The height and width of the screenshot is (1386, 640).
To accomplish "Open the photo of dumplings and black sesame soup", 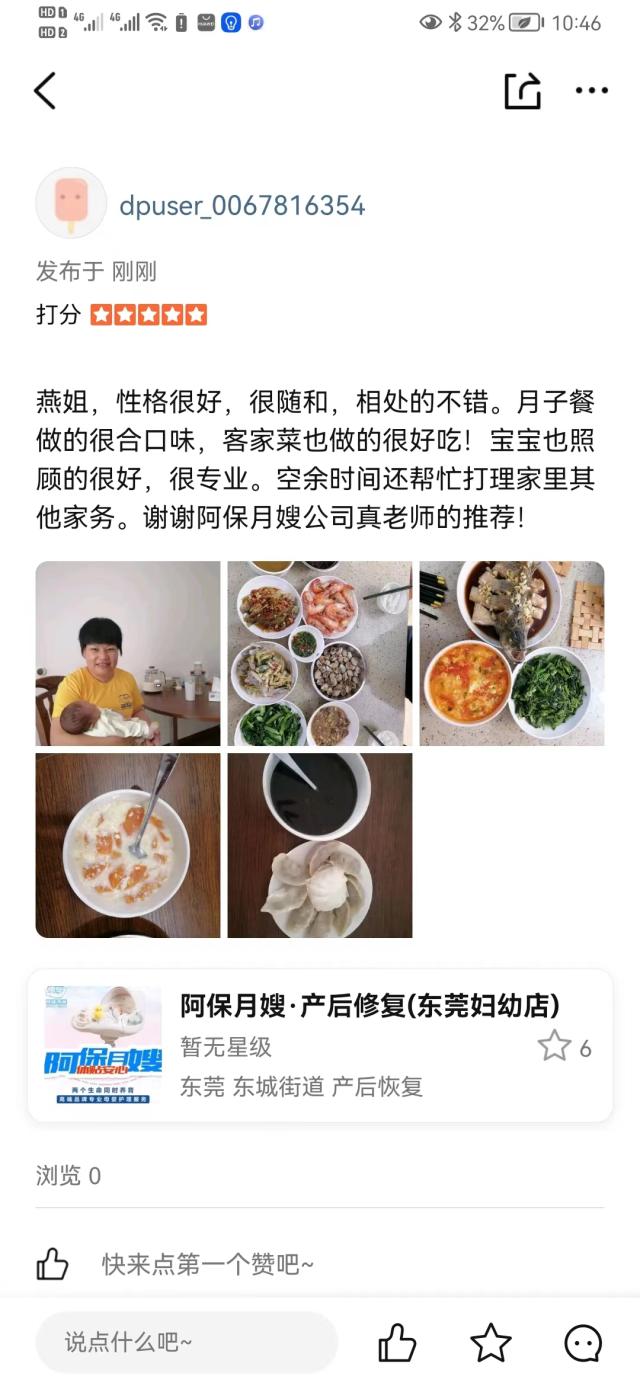I will [320, 845].
